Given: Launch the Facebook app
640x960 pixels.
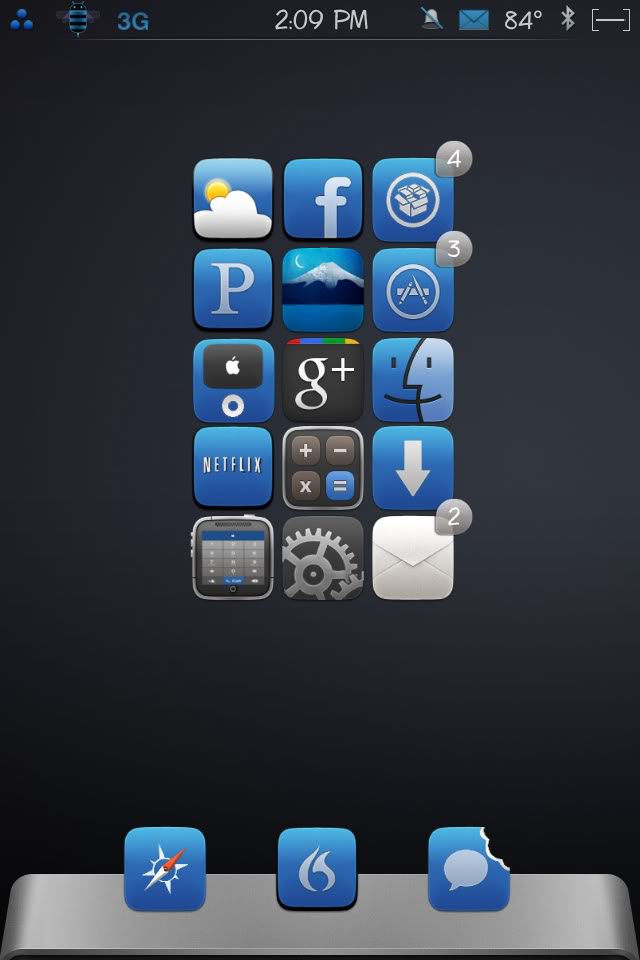Looking at the screenshot, I should pyautogui.click(x=322, y=199).
